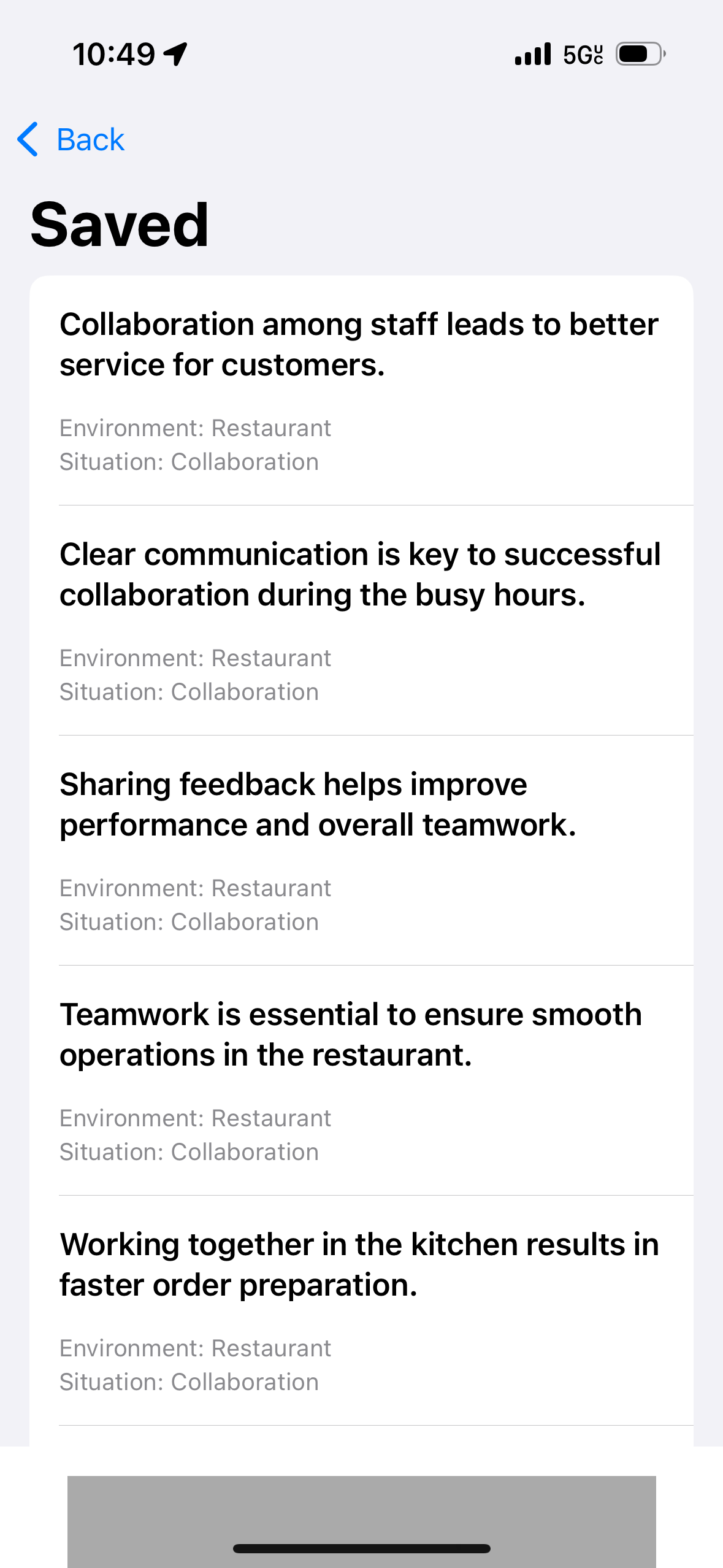Open the tip about clear communication during busy hours

click(361, 574)
